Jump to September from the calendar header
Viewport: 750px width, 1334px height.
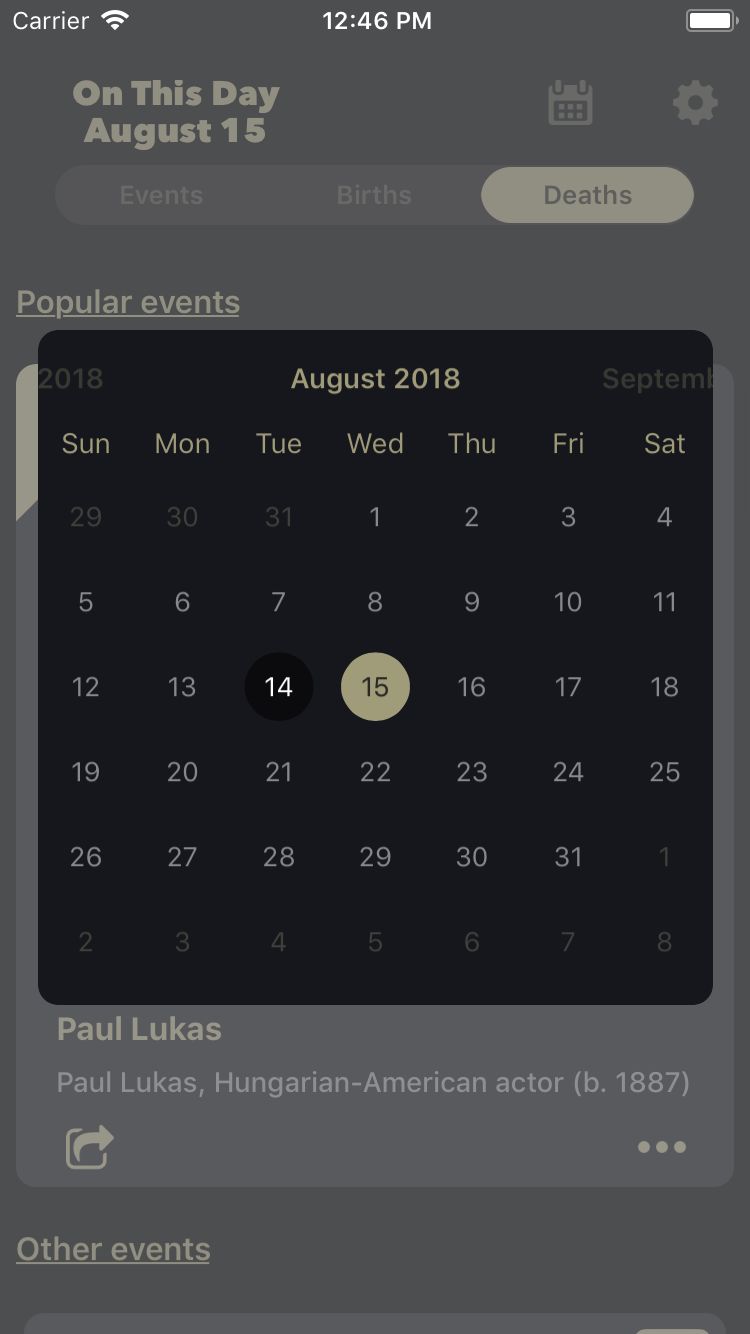tap(657, 379)
